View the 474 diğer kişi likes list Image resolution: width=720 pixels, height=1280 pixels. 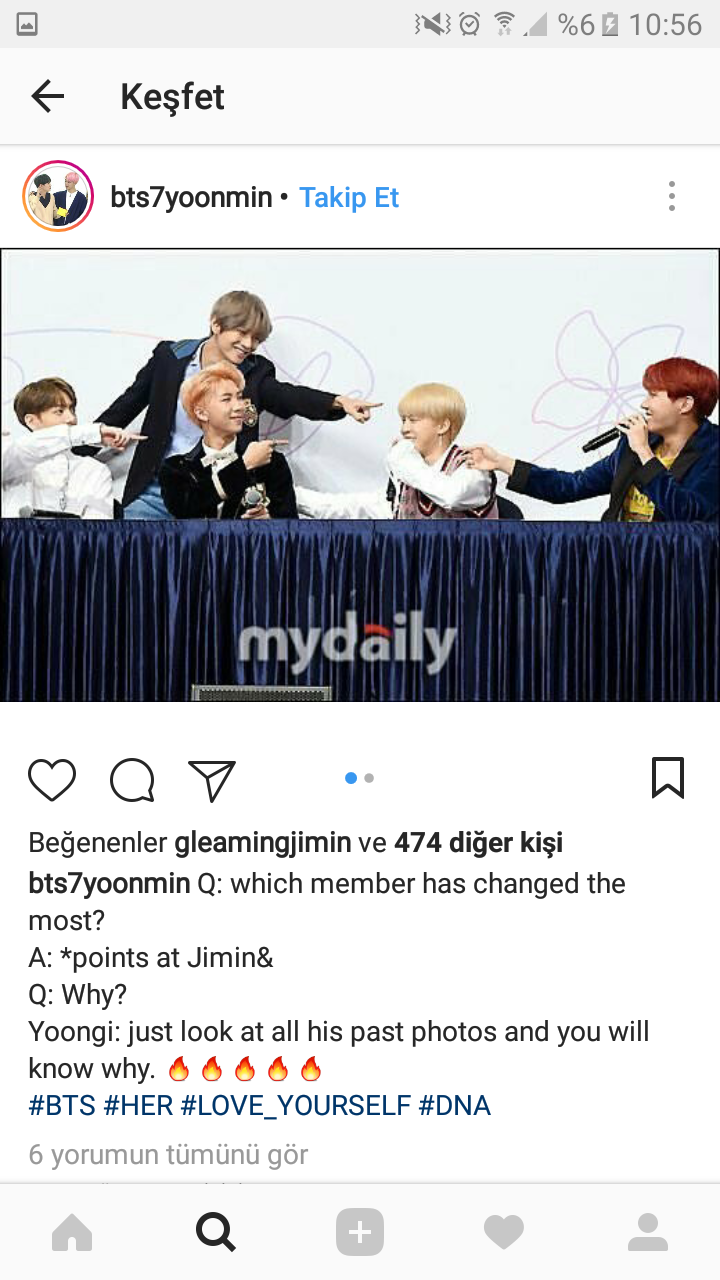tap(478, 843)
